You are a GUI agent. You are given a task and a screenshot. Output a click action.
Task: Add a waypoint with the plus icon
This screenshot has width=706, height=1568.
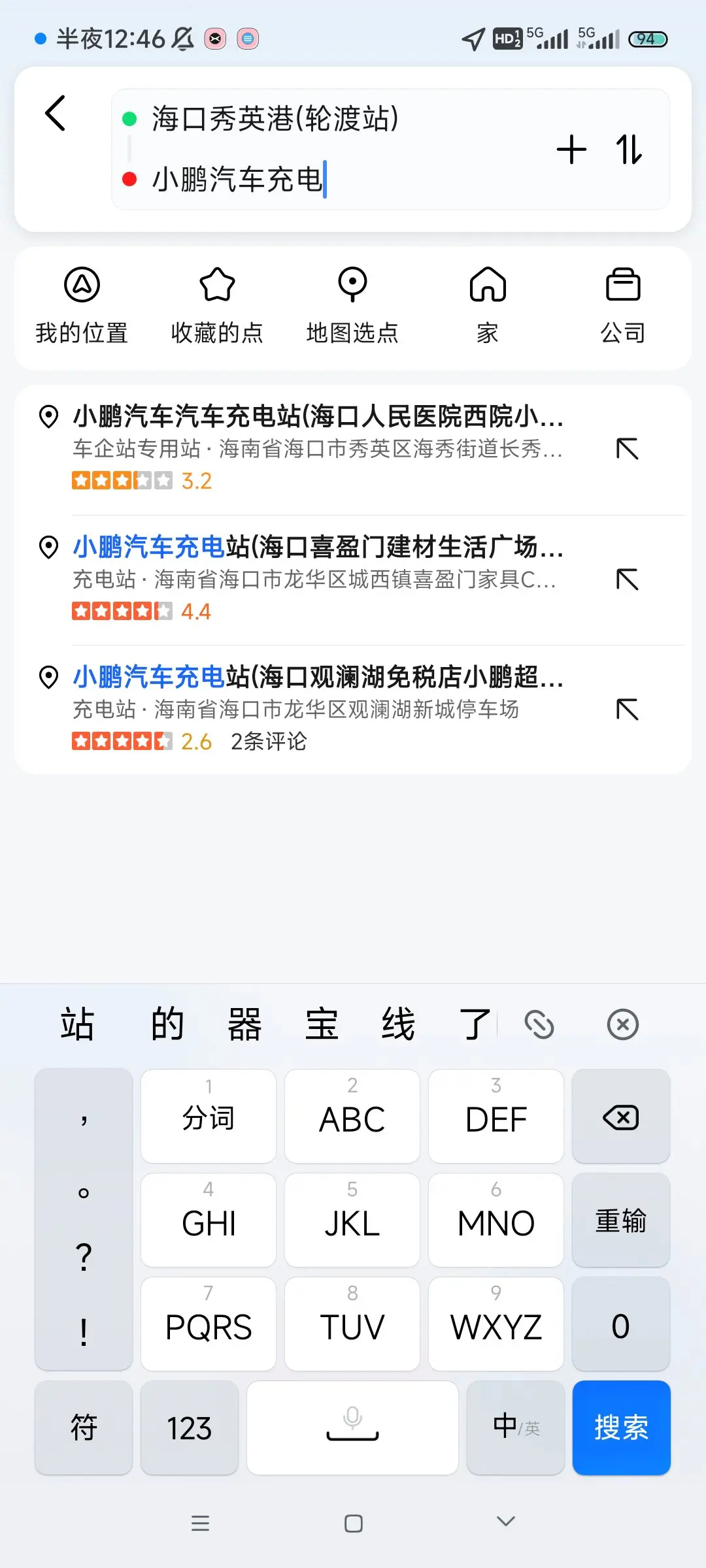tap(571, 150)
